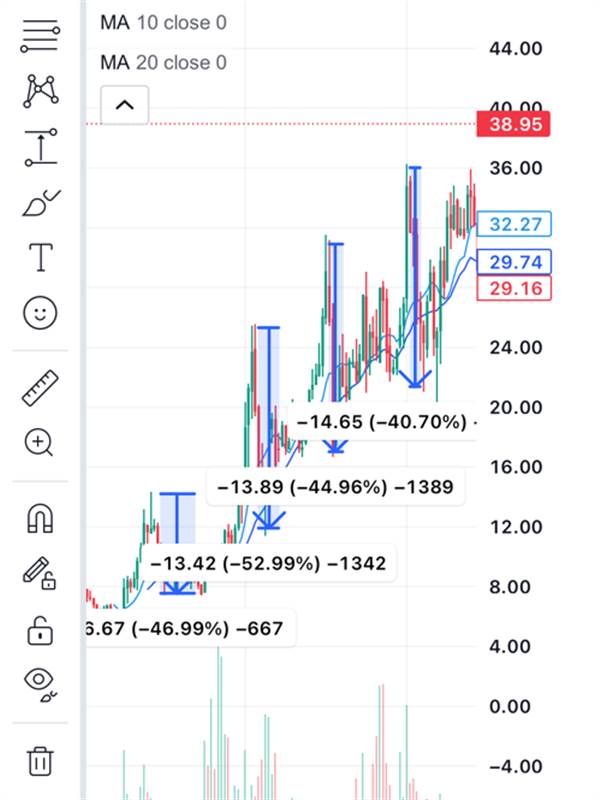Open the Fibonacci retracement tools
600x800 pixels.
40,38
